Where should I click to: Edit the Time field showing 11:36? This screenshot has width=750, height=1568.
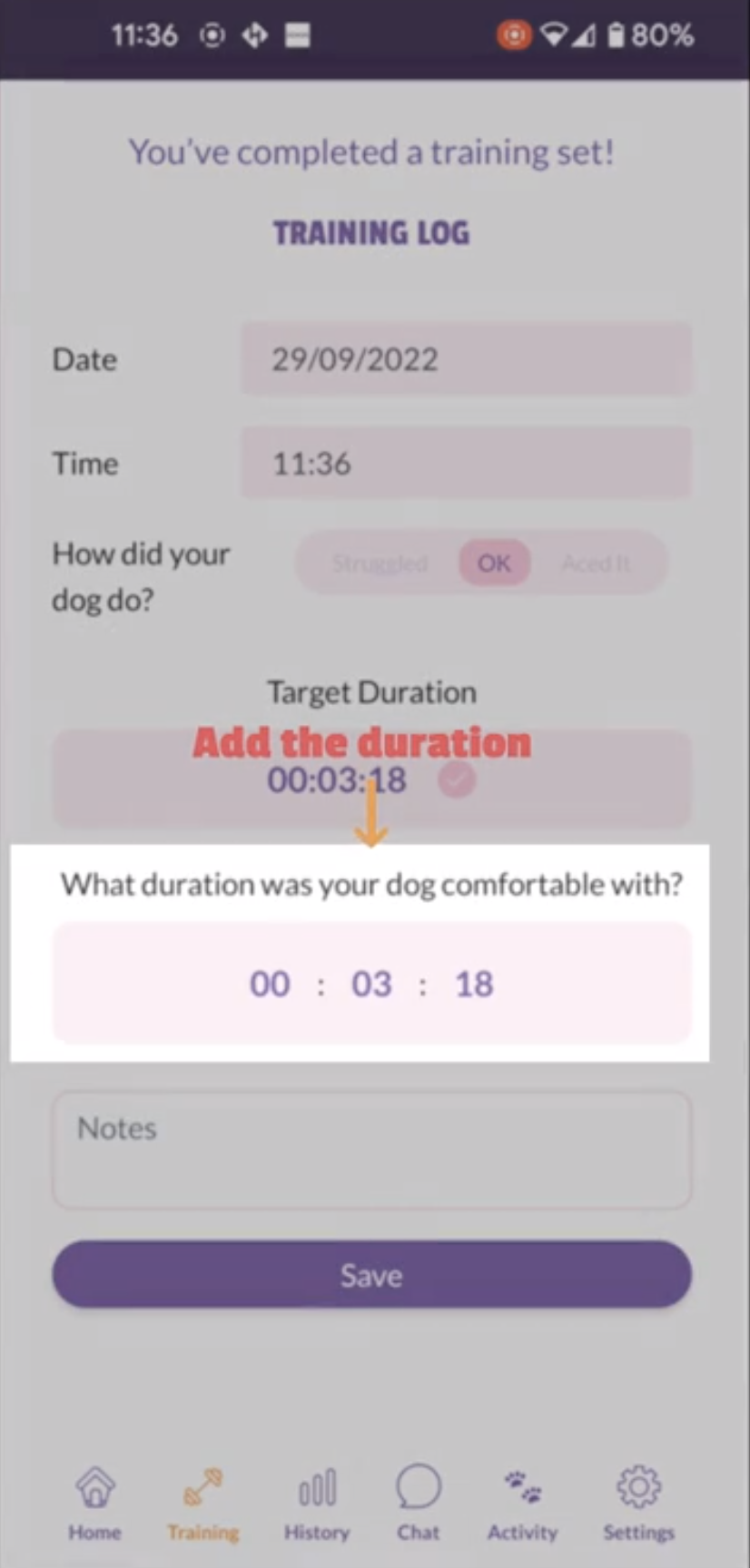tap(465, 464)
